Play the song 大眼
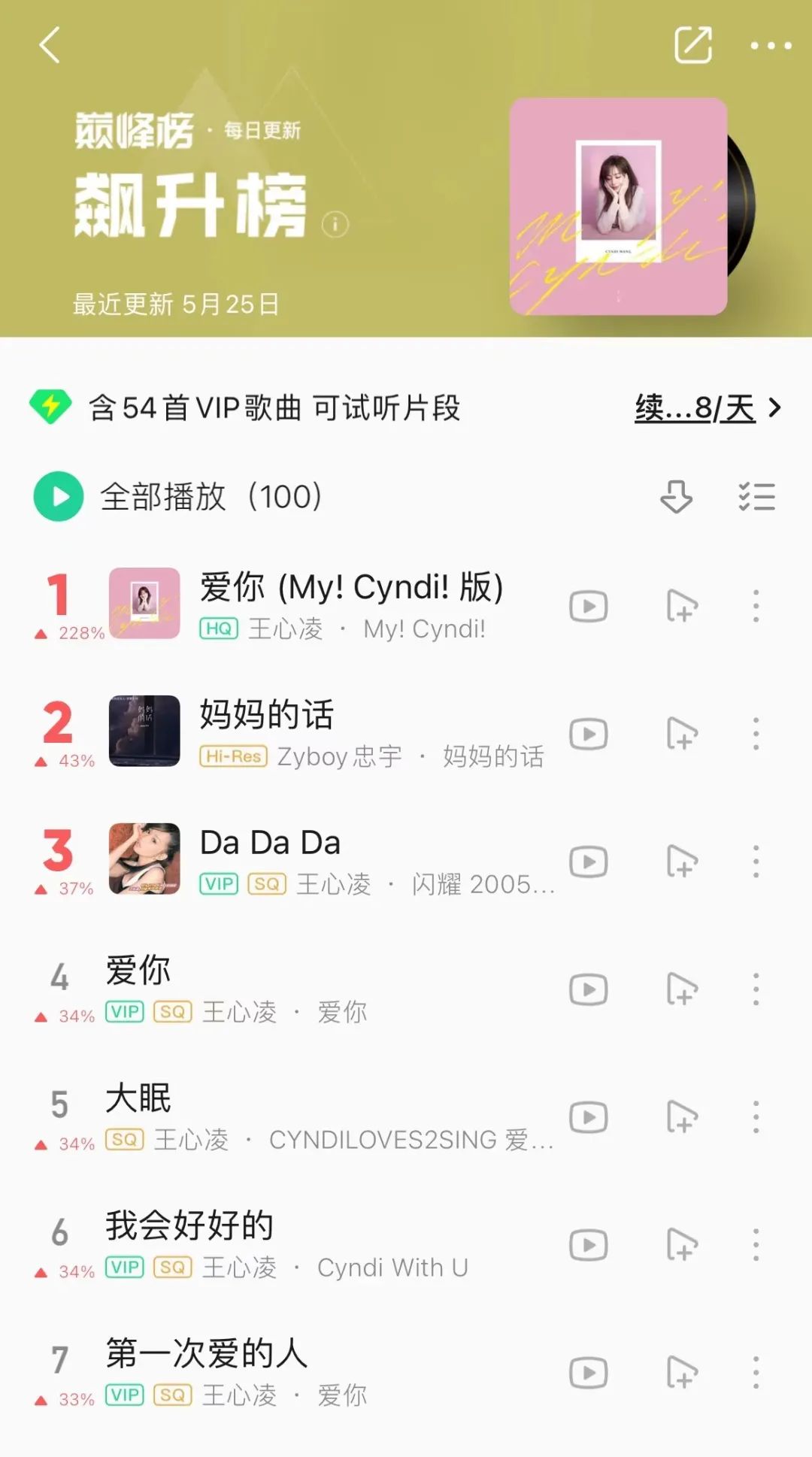The width and height of the screenshot is (812, 1457). pos(138,1098)
